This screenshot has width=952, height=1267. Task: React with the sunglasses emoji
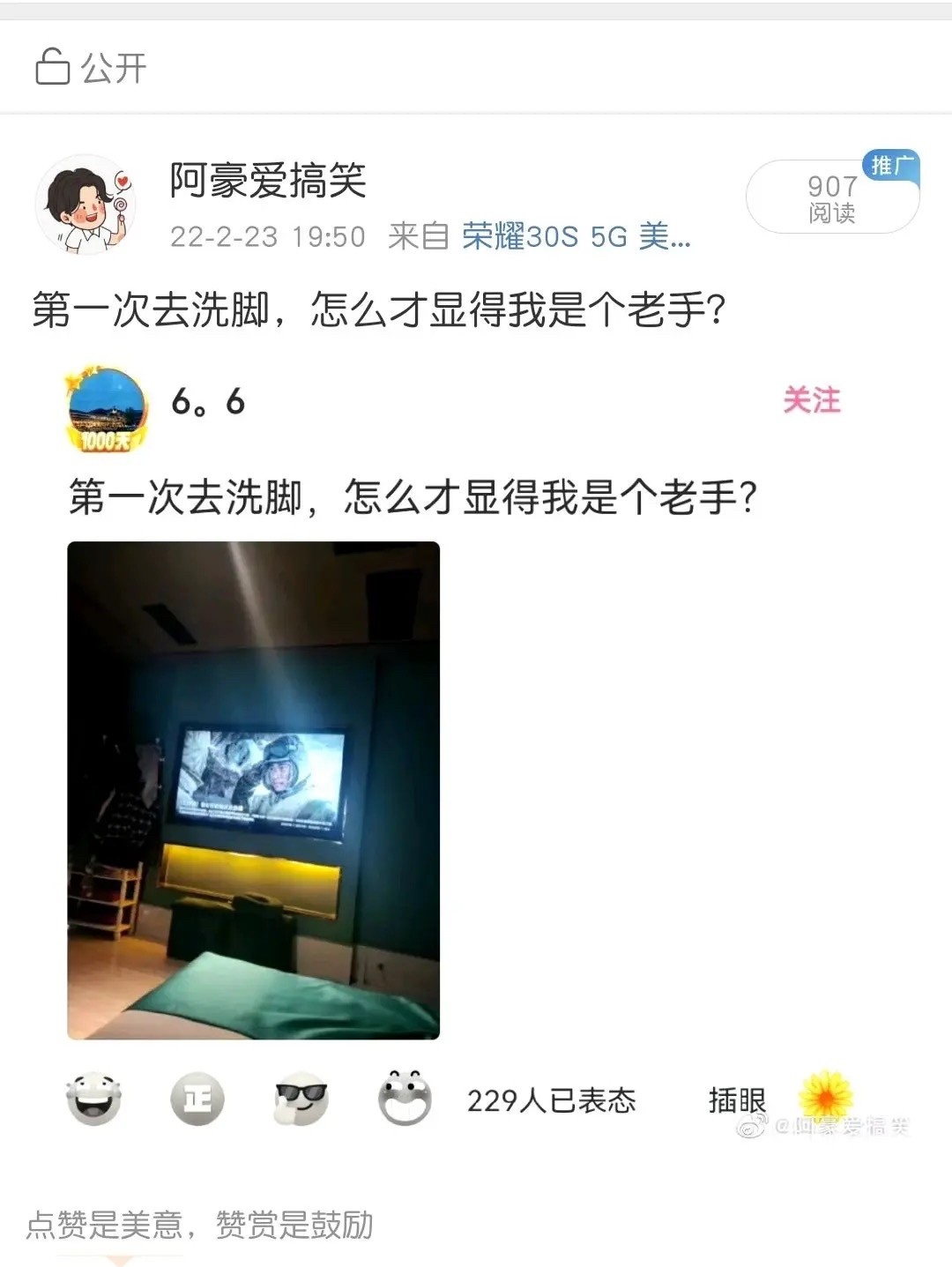click(x=301, y=1100)
